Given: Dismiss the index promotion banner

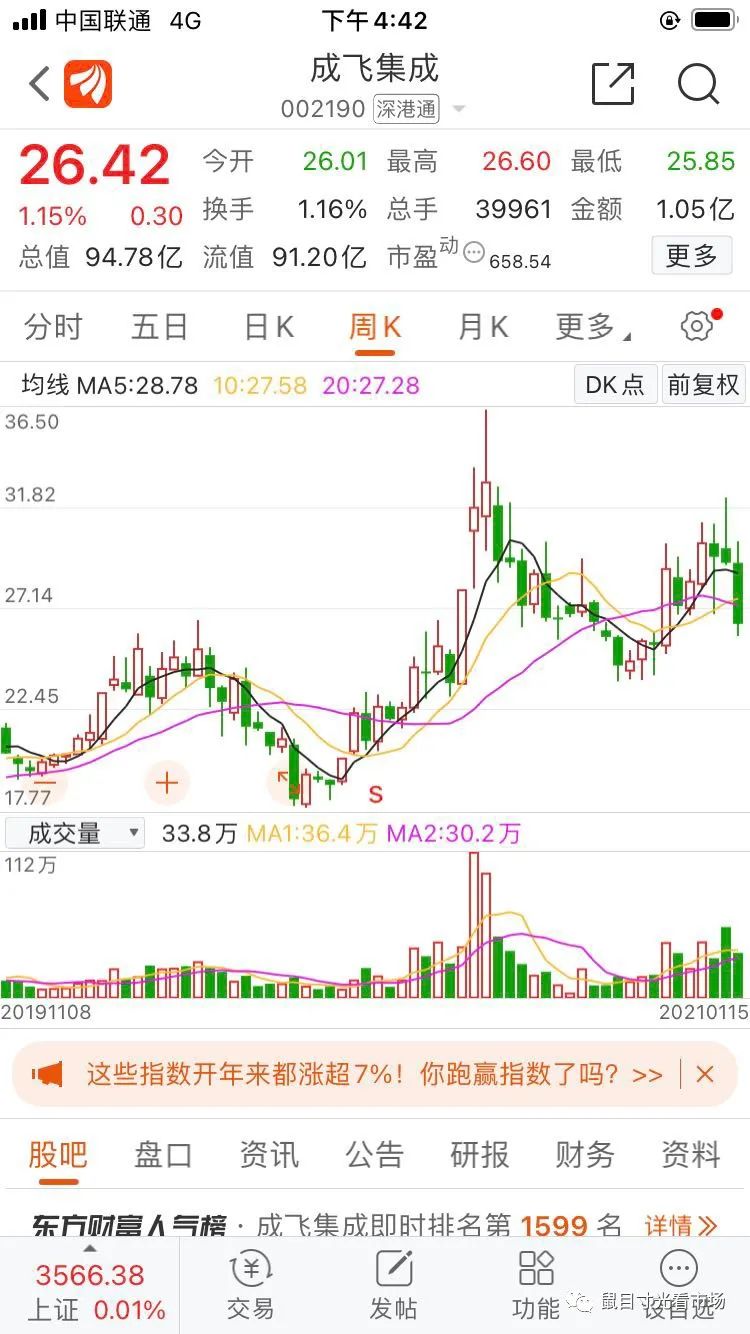Looking at the screenshot, I should pyautogui.click(x=704, y=1073).
